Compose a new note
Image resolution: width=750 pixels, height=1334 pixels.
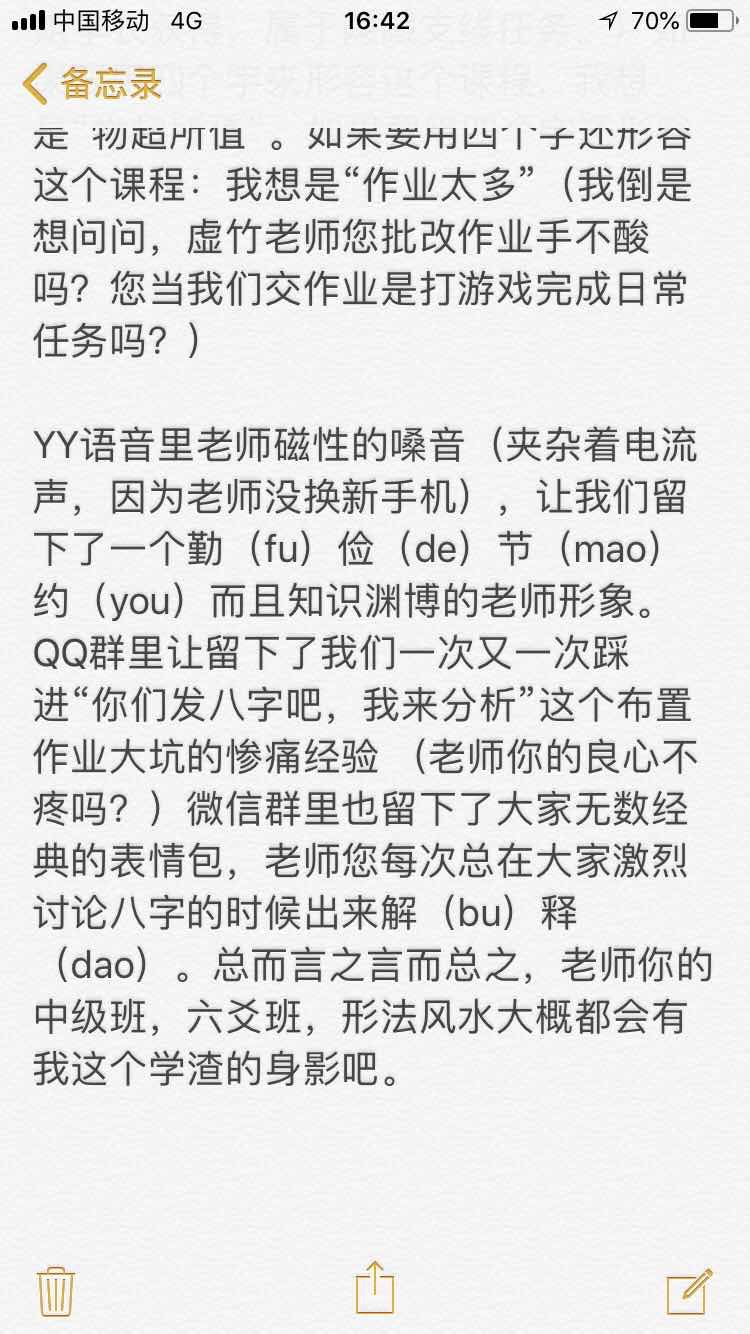689,1290
